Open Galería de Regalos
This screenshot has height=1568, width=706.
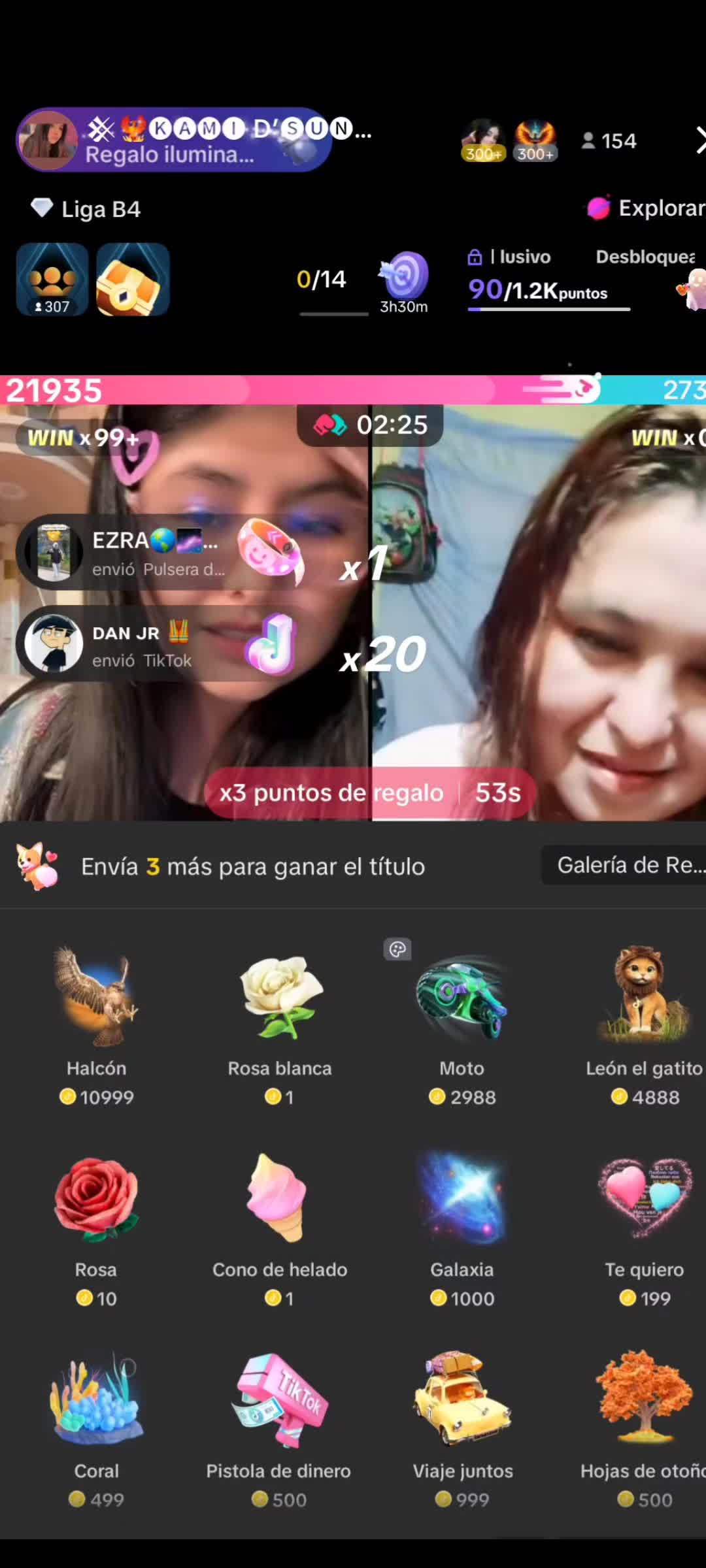[x=624, y=865]
